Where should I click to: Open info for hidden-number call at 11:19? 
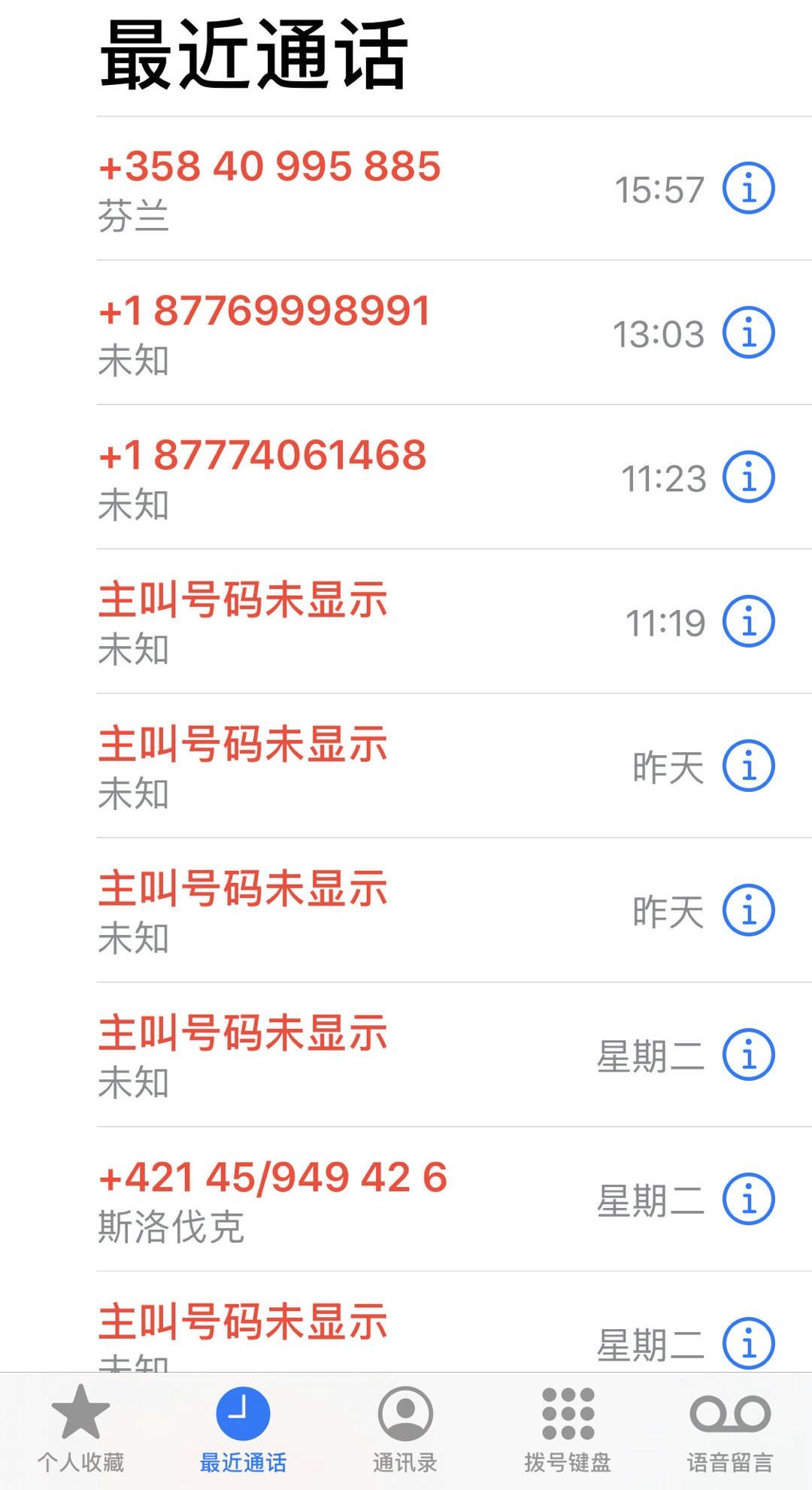[x=748, y=621]
